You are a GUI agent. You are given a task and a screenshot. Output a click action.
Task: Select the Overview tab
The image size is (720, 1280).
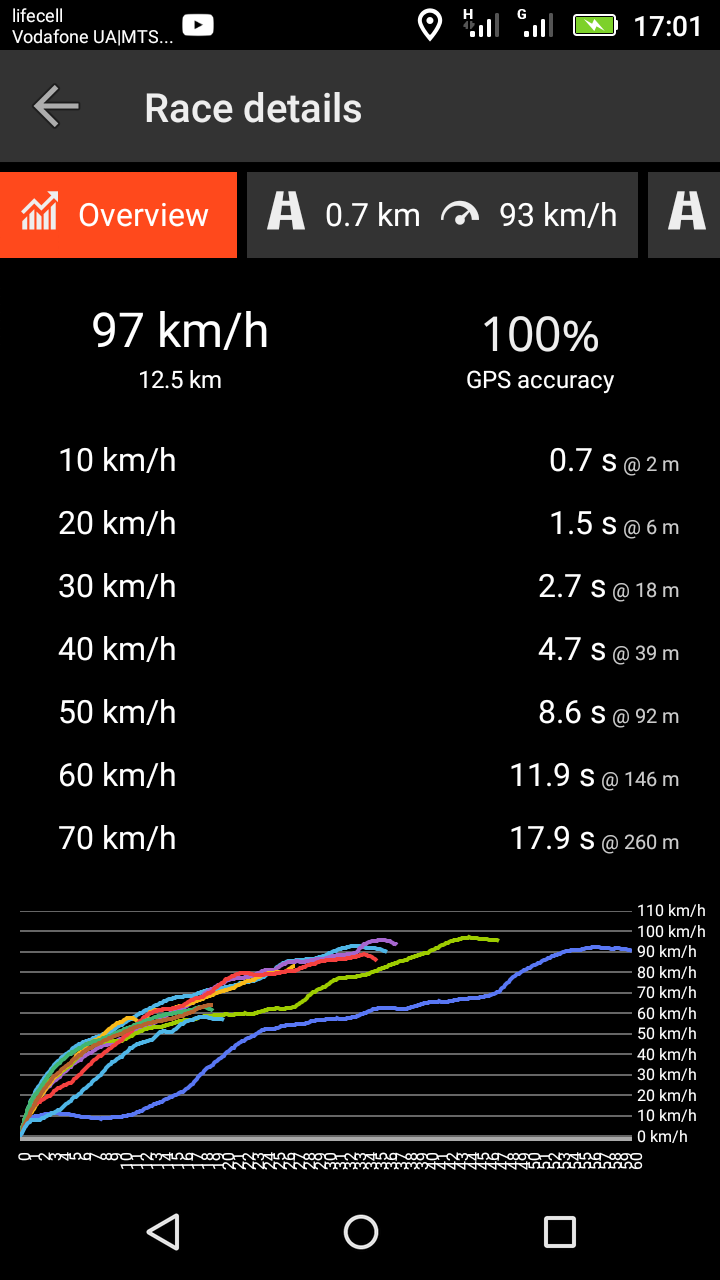click(118, 215)
